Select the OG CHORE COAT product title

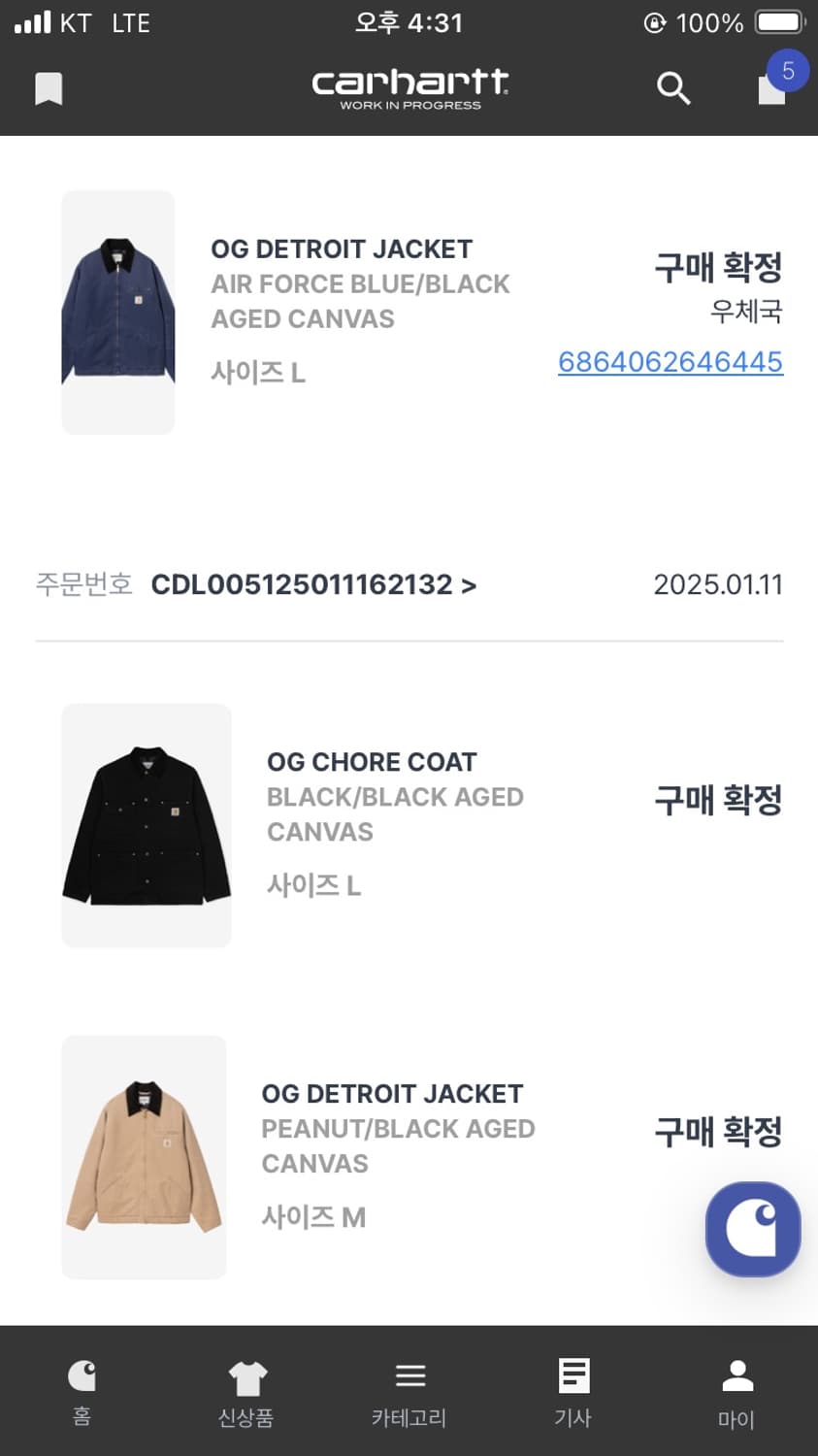[372, 762]
